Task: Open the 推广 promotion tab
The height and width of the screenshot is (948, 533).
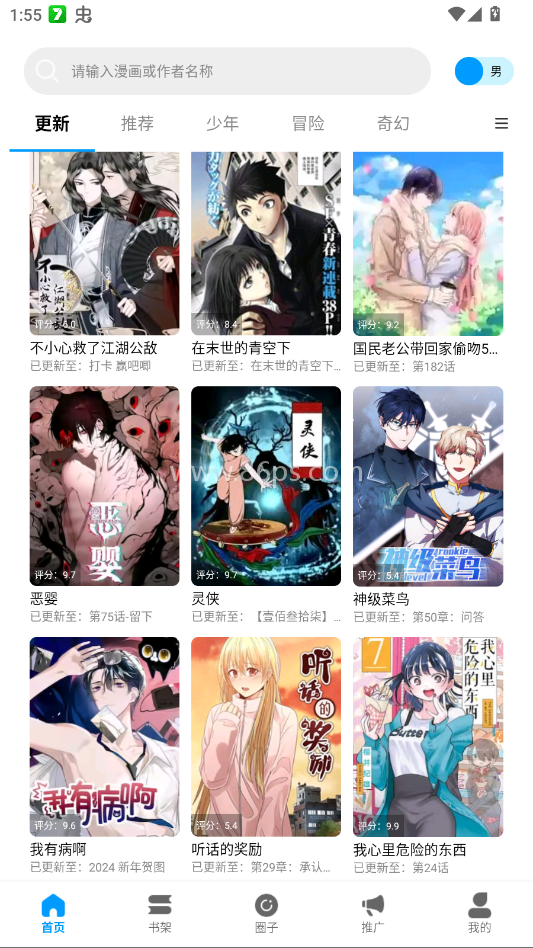Action: 373,914
